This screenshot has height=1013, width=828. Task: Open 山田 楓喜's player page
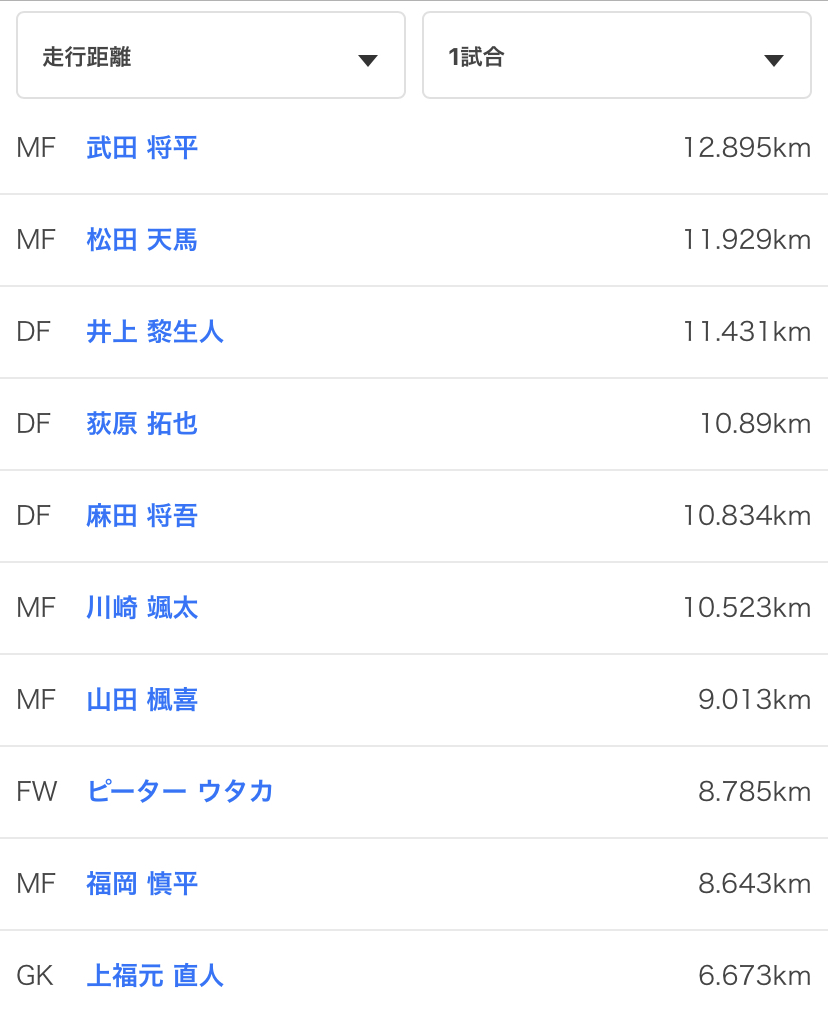[x=142, y=700]
